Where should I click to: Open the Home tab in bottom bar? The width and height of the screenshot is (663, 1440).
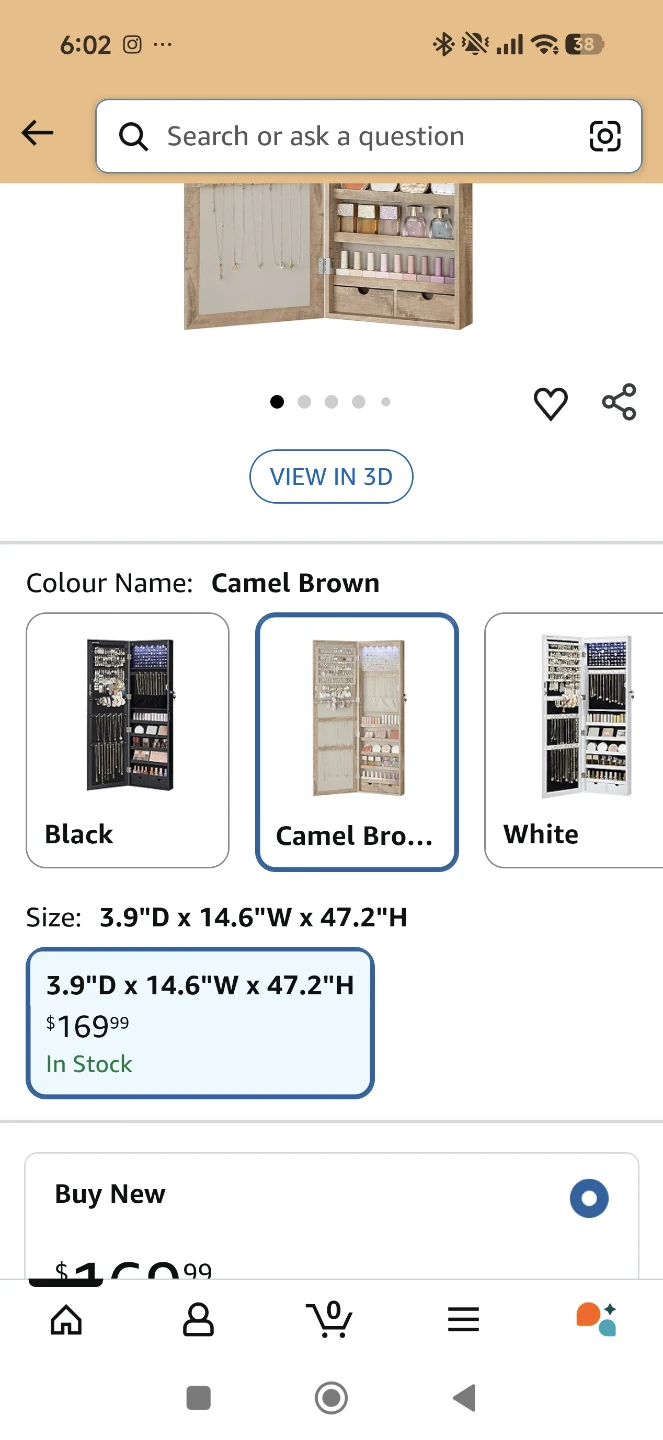(66, 1320)
